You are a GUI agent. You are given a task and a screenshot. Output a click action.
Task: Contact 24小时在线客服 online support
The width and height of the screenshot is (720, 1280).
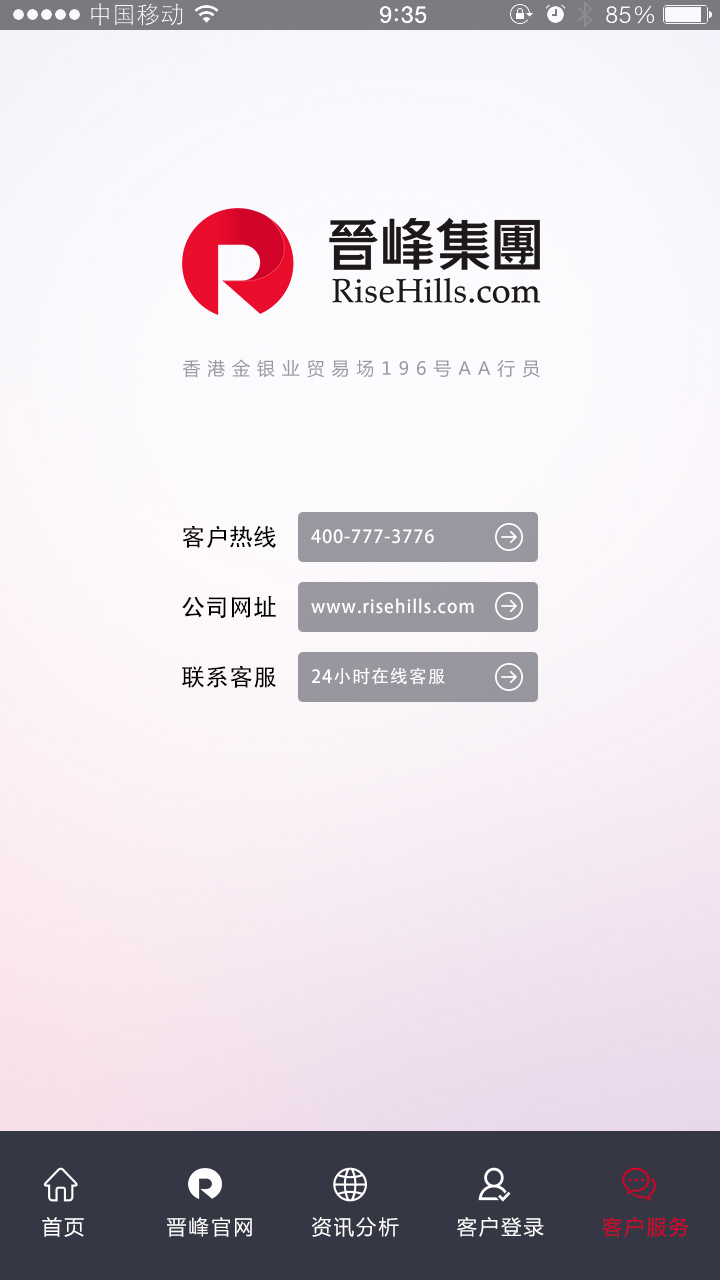[417, 677]
